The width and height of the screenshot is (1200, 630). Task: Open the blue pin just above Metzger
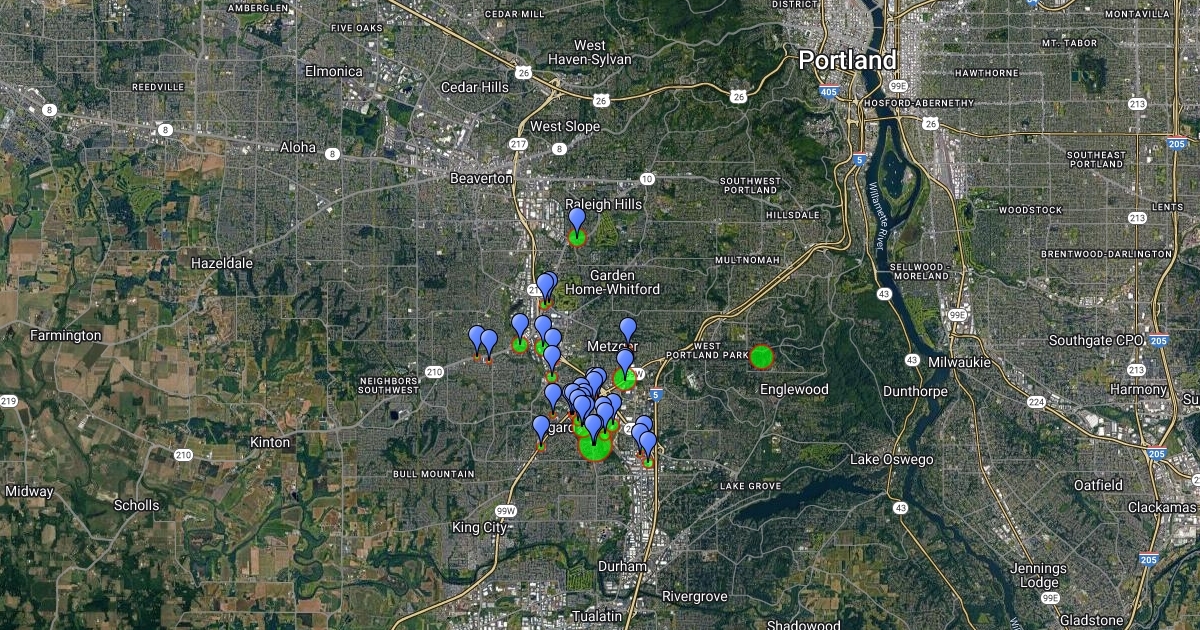628,329
